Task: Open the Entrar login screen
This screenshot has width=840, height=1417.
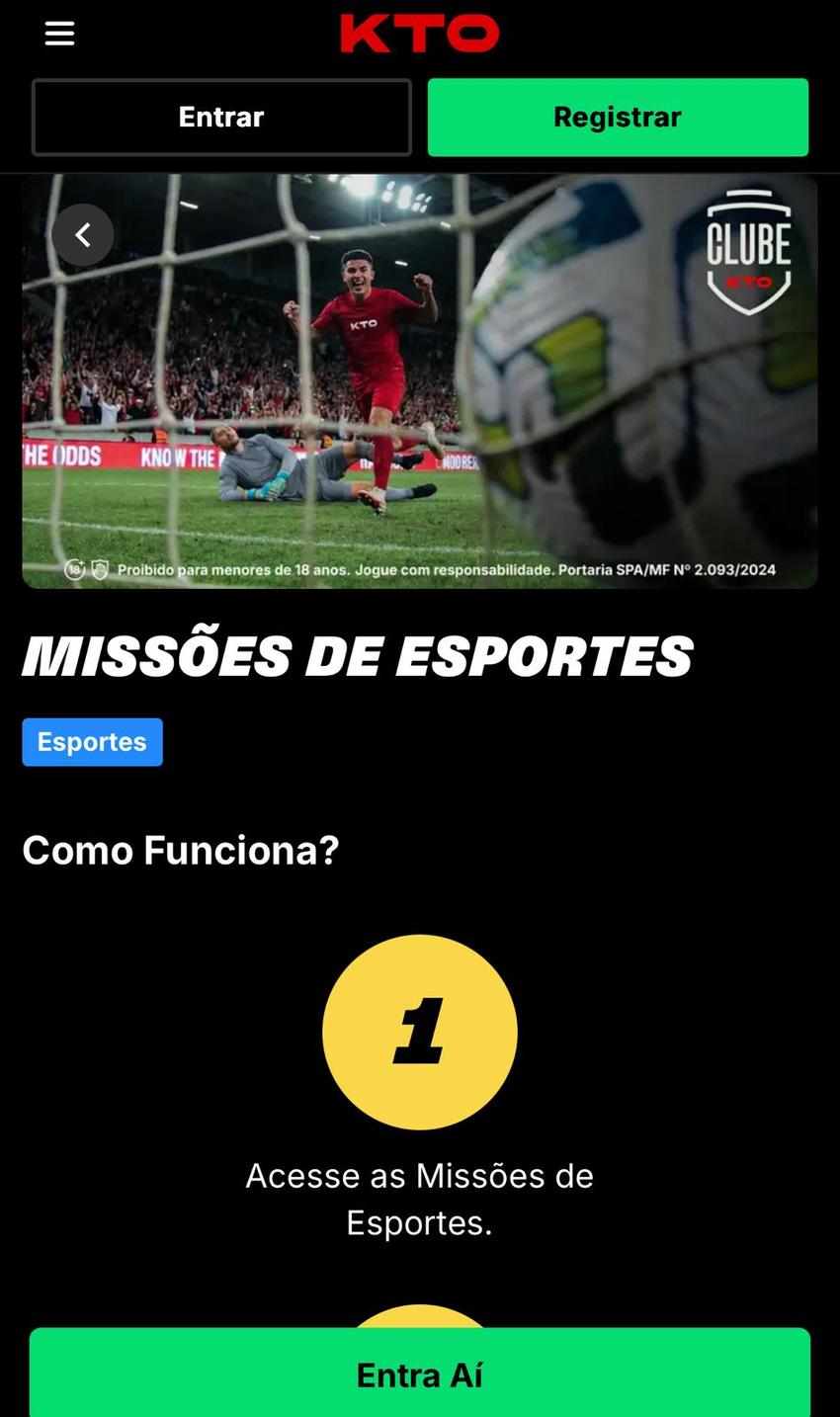Action: point(220,117)
